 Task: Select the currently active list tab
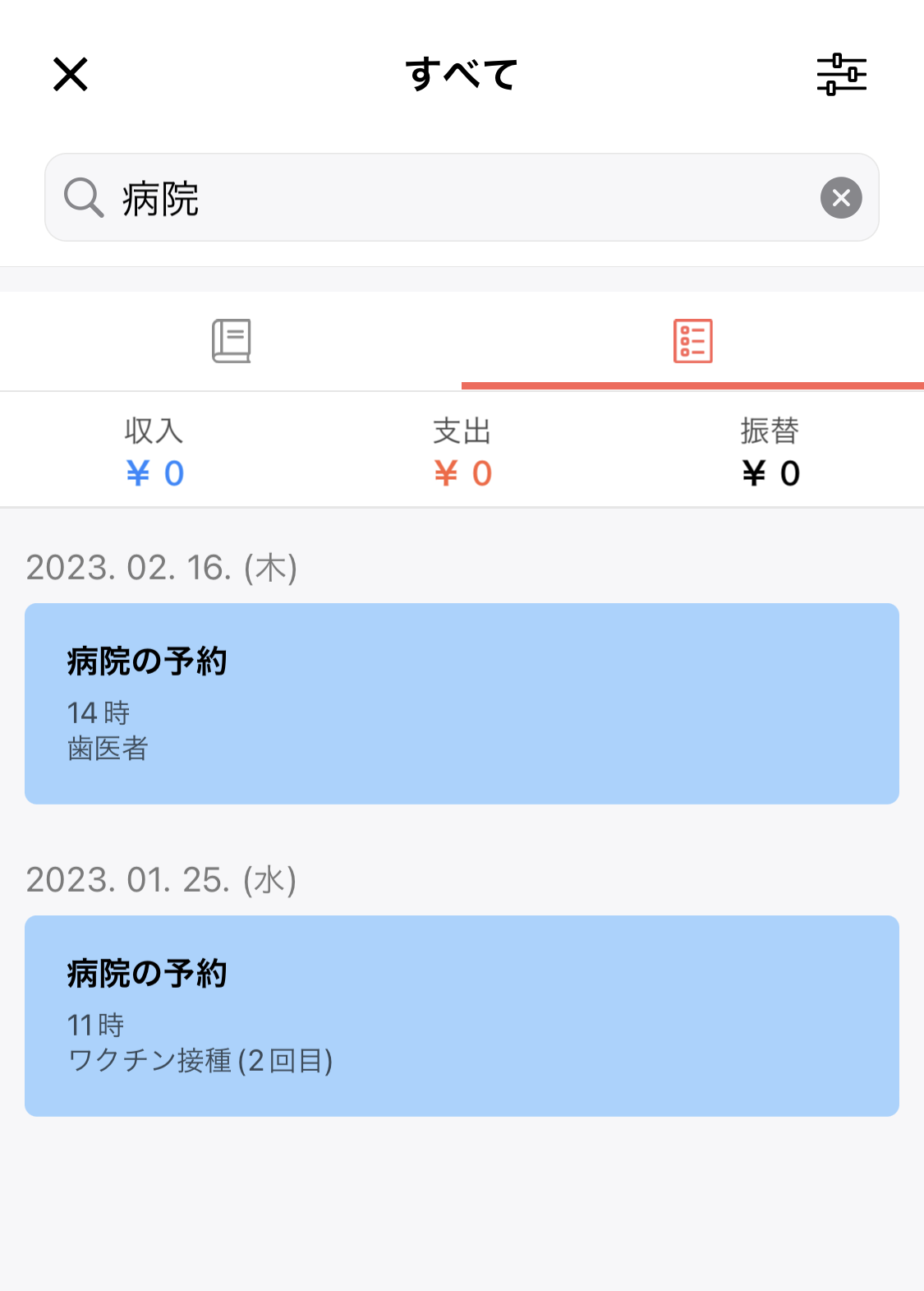(x=692, y=339)
